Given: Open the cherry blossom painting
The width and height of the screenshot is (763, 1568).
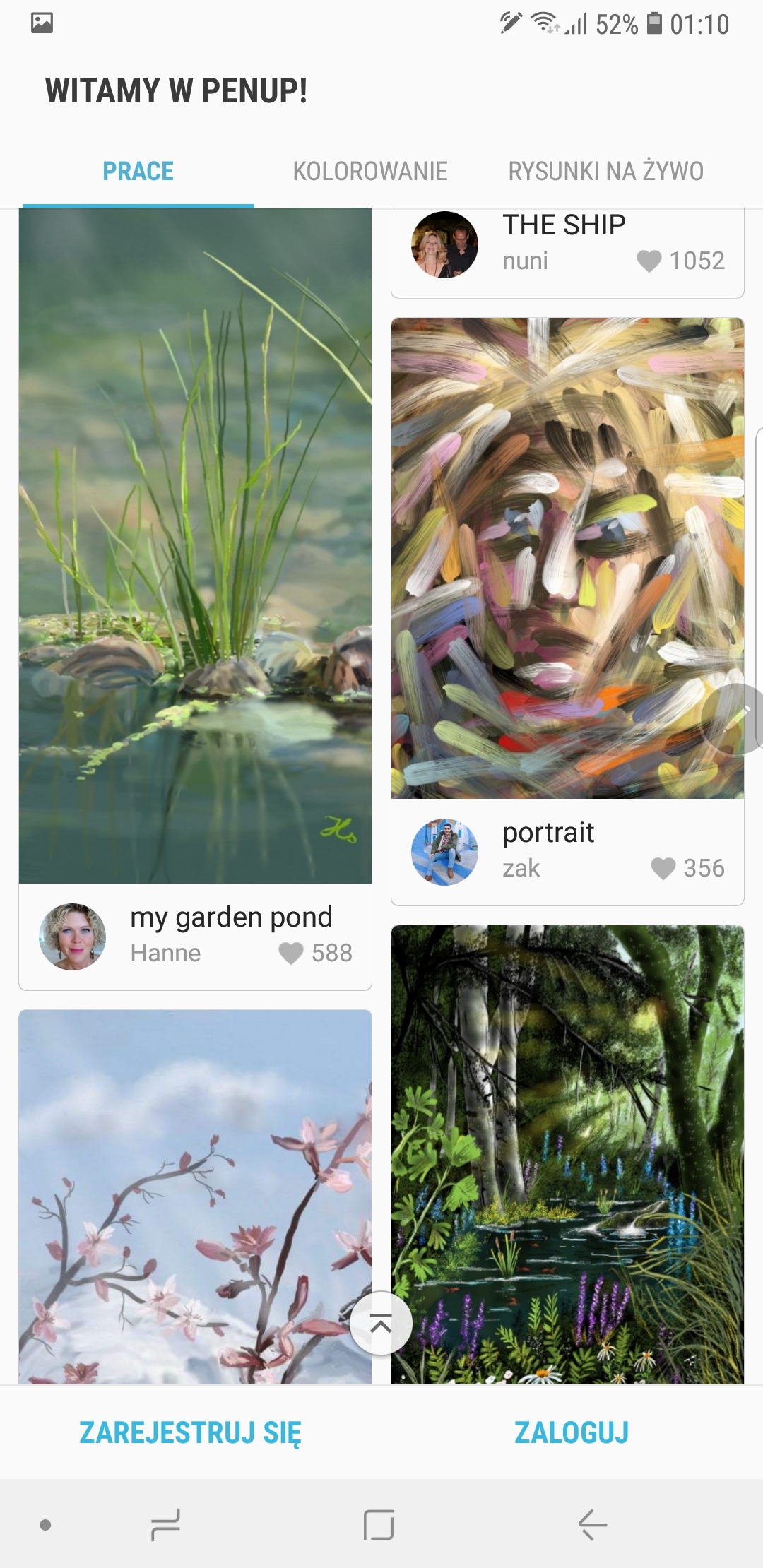Looking at the screenshot, I should 195,1196.
